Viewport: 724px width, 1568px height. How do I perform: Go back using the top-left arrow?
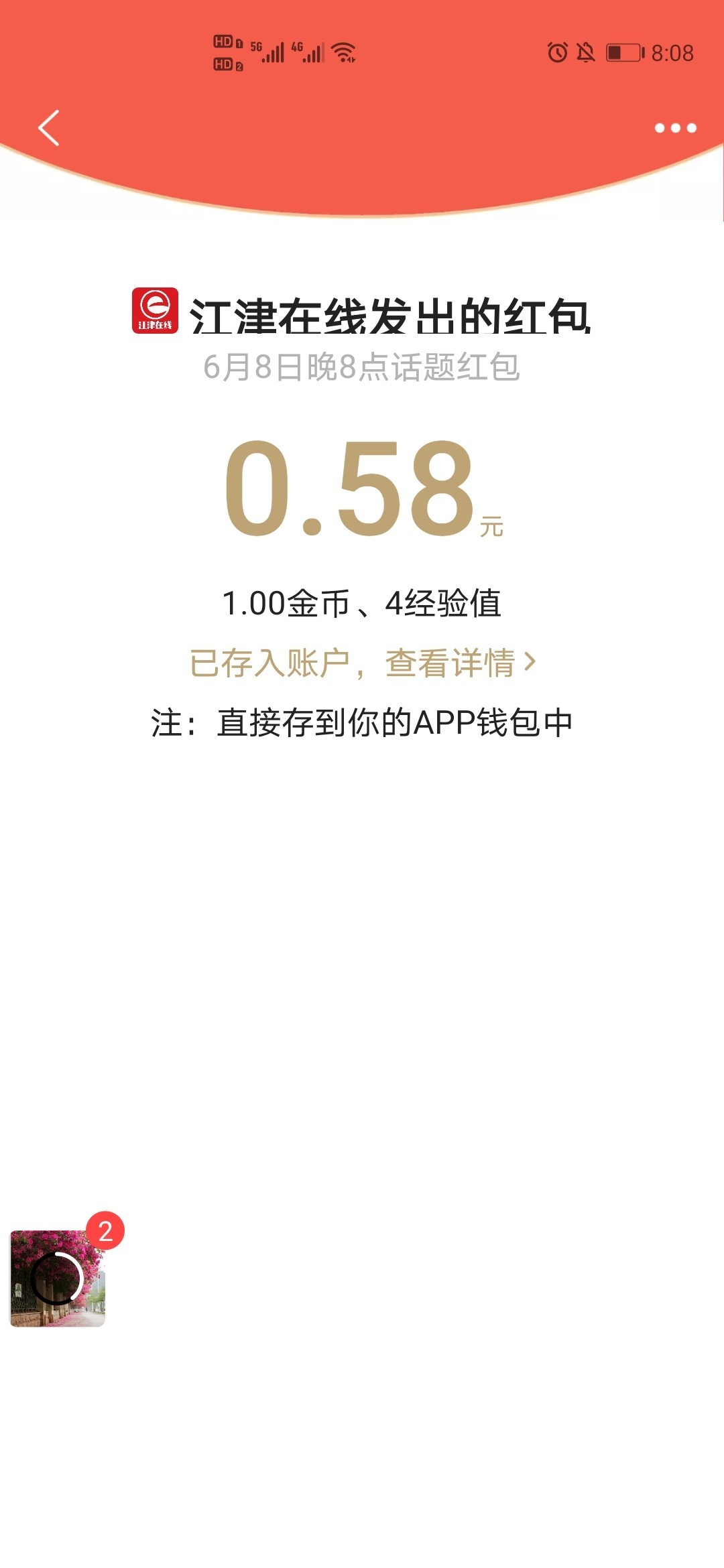pyautogui.click(x=49, y=127)
